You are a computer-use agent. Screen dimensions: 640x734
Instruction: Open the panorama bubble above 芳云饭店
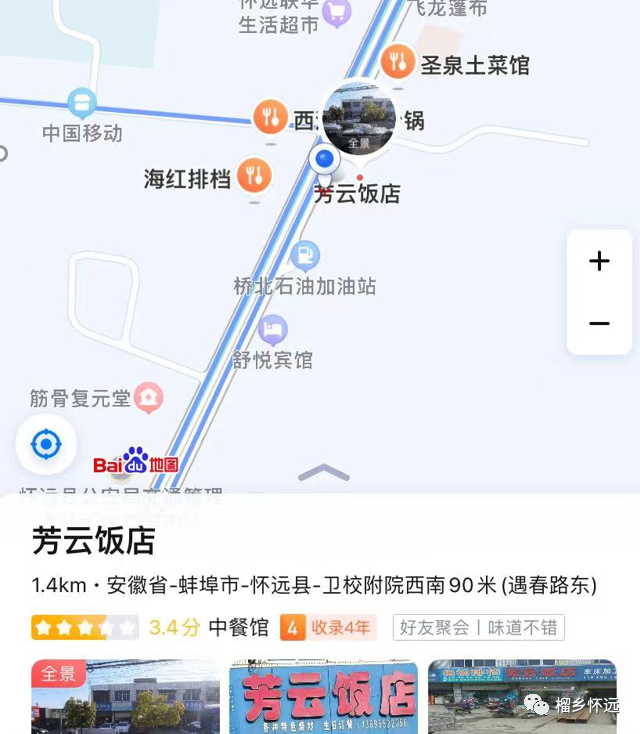[359, 118]
